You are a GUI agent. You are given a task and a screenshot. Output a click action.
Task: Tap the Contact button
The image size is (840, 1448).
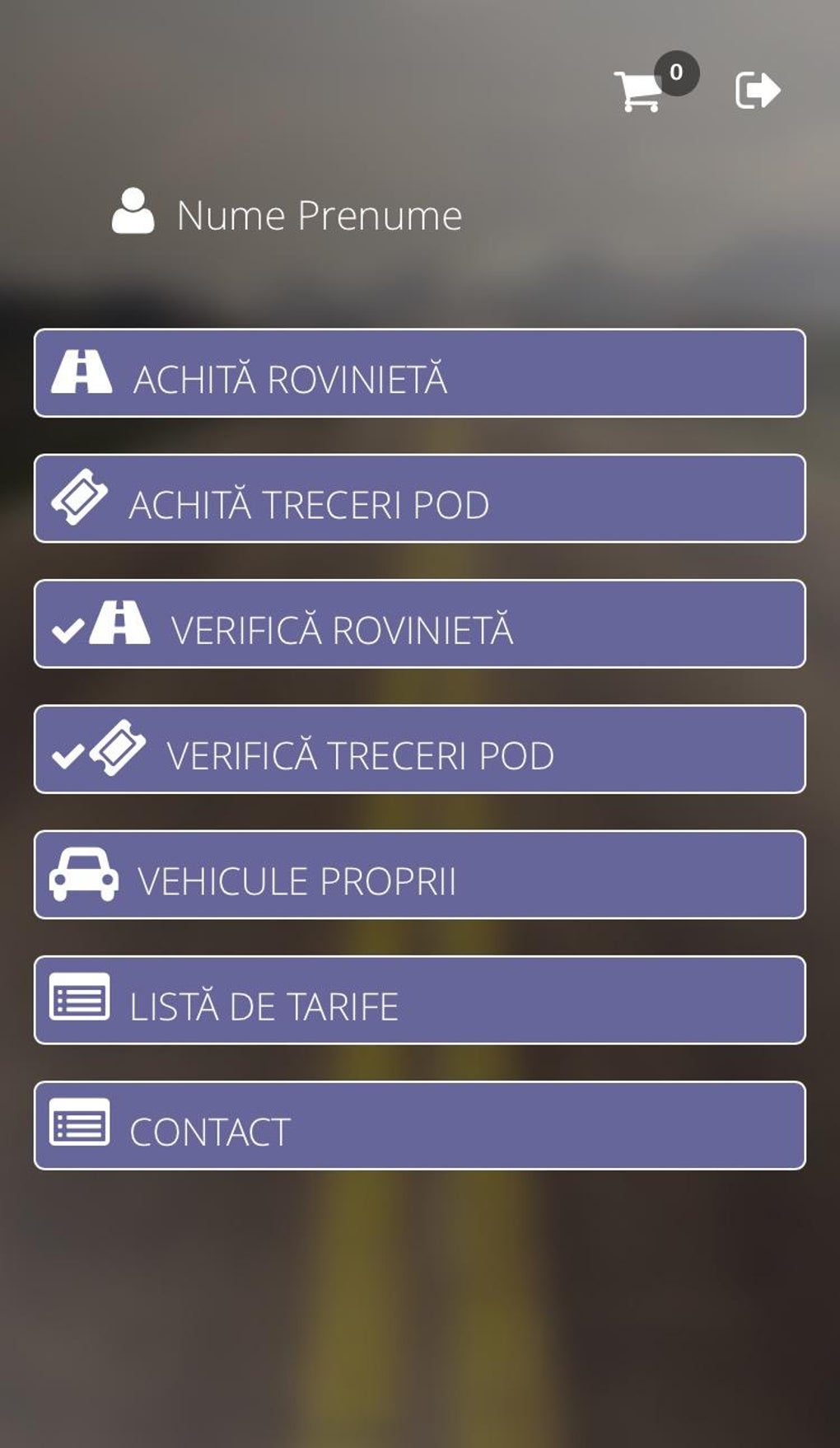pyautogui.click(x=419, y=1125)
